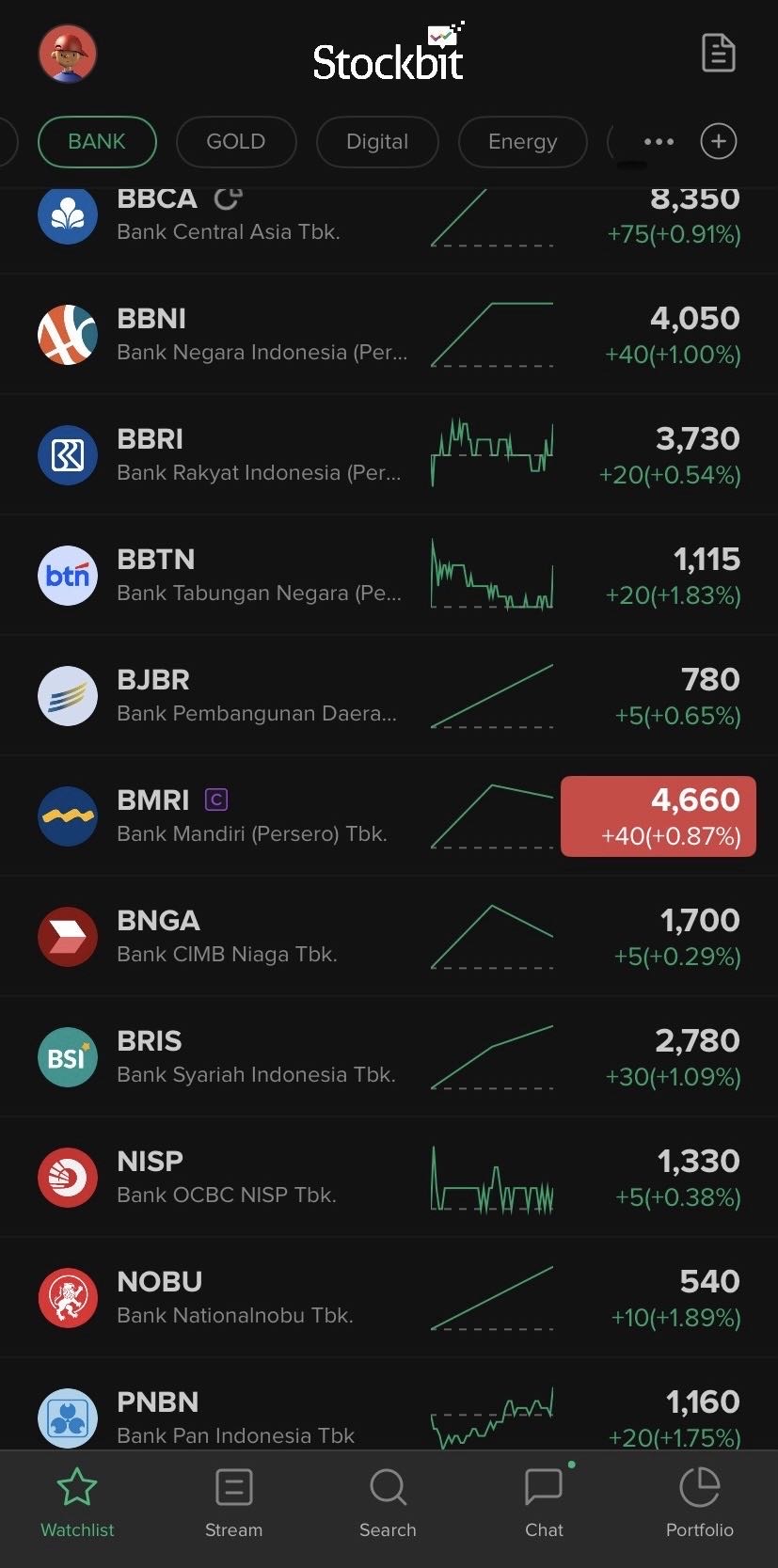This screenshot has height=1568, width=778.
Task: Tap the BMRI price box 4,660
Action: pos(659,816)
